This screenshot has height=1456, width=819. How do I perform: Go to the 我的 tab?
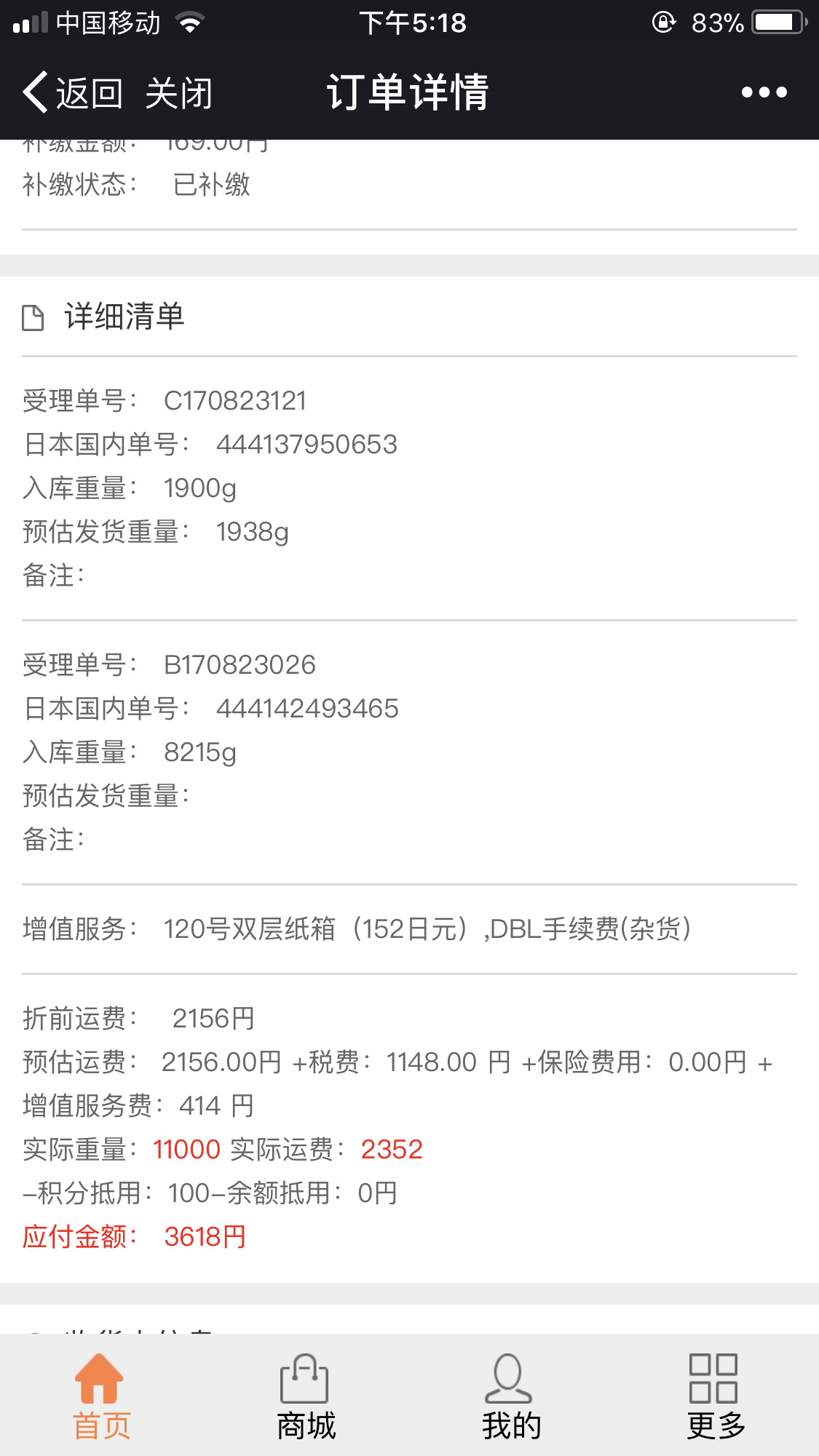click(x=511, y=1396)
